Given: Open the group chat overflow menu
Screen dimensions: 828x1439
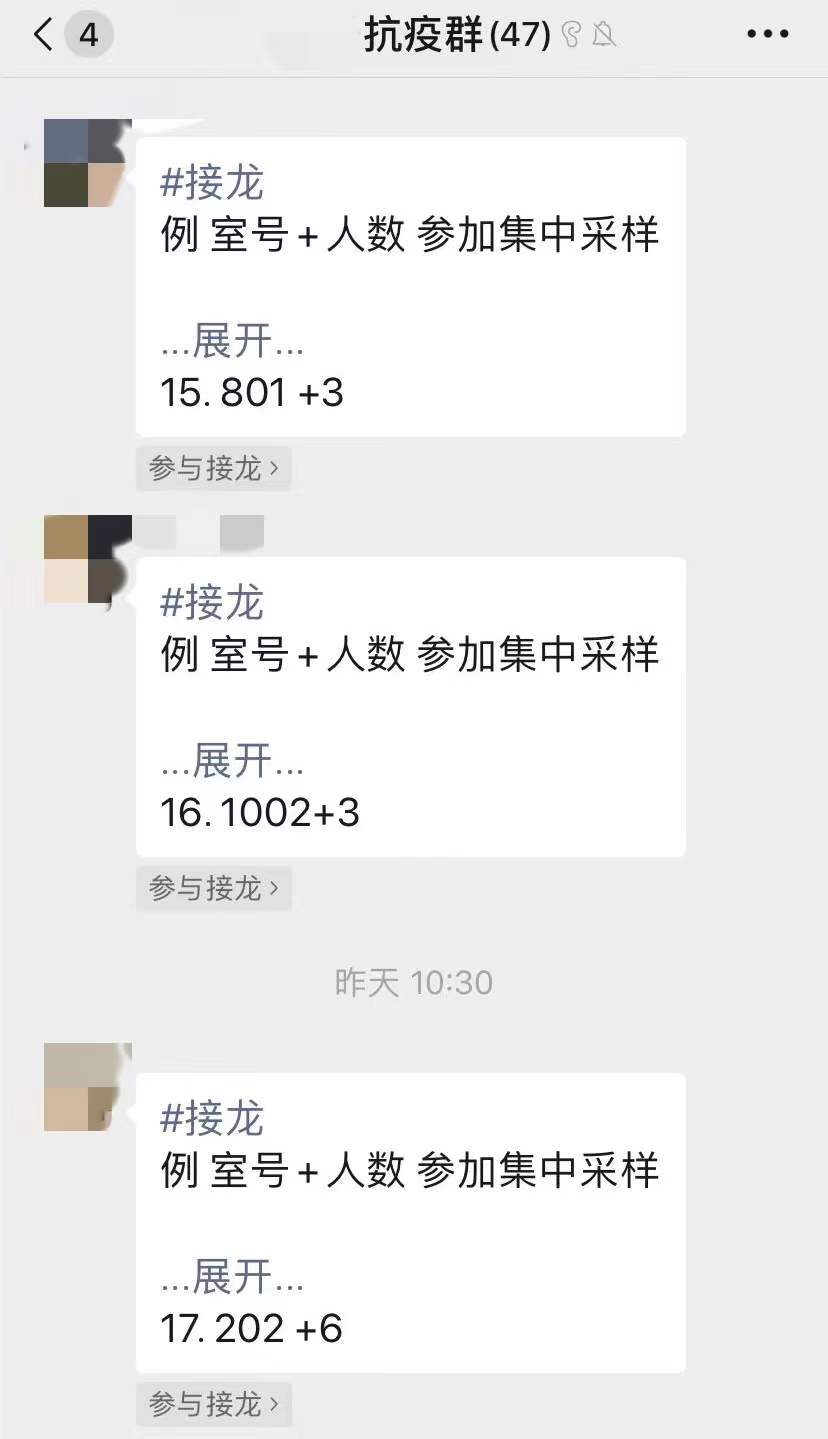Looking at the screenshot, I should coord(767,35).
